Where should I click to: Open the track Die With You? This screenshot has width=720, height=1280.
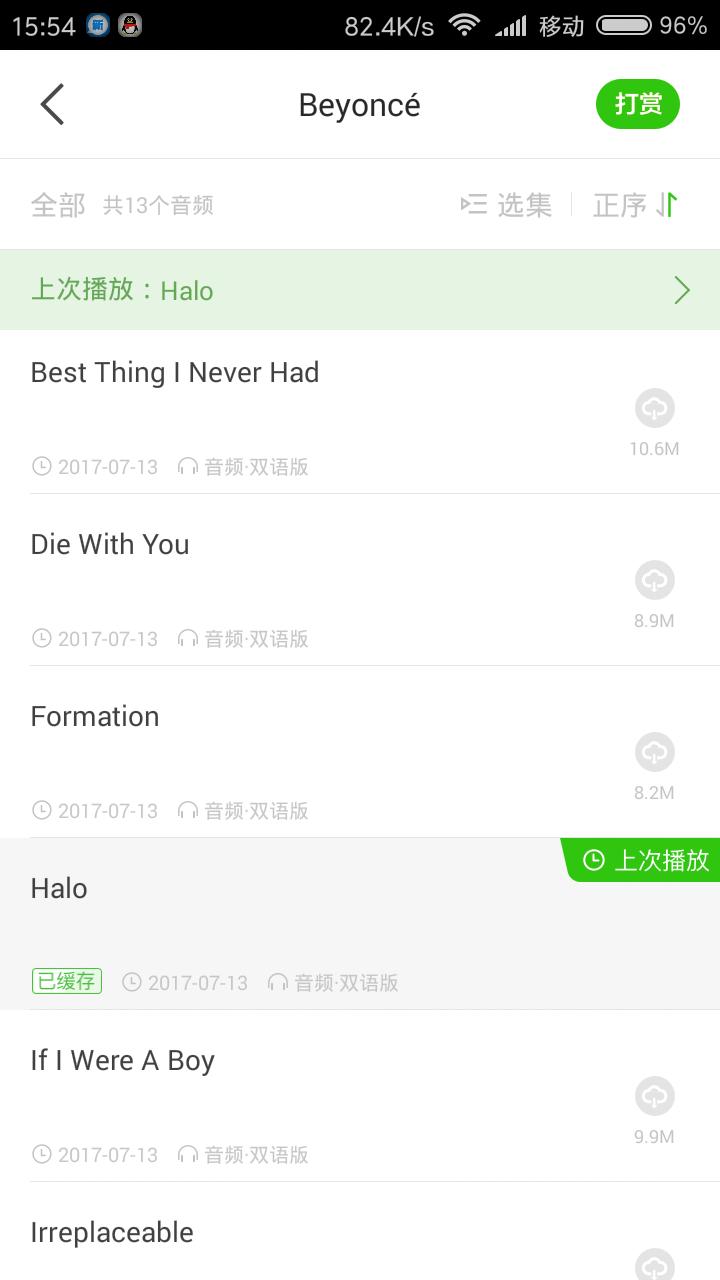tap(110, 544)
